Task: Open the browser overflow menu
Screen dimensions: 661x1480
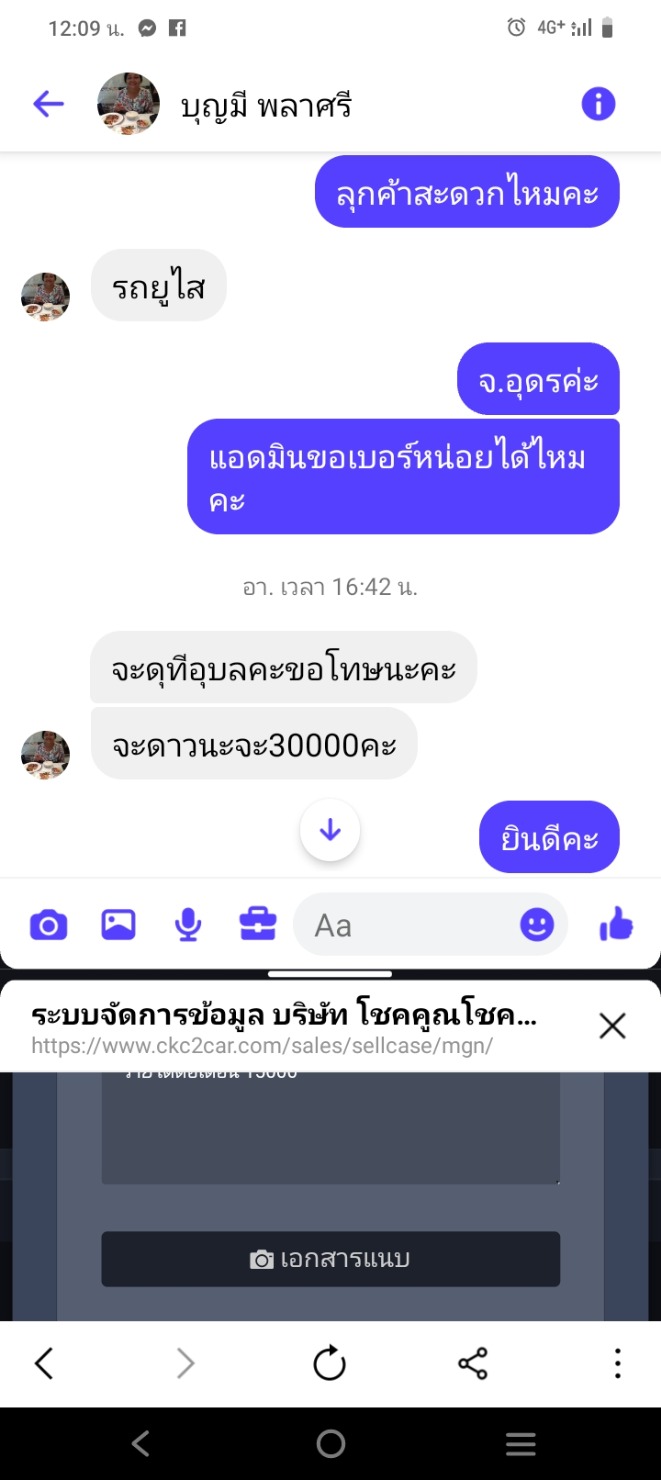Action: (617, 1363)
